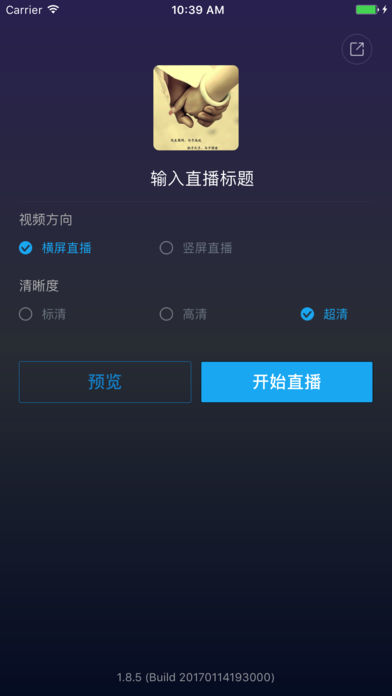Select 横屏直播 landscape orientation
Viewport: 392px width, 696px height.
point(55,248)
